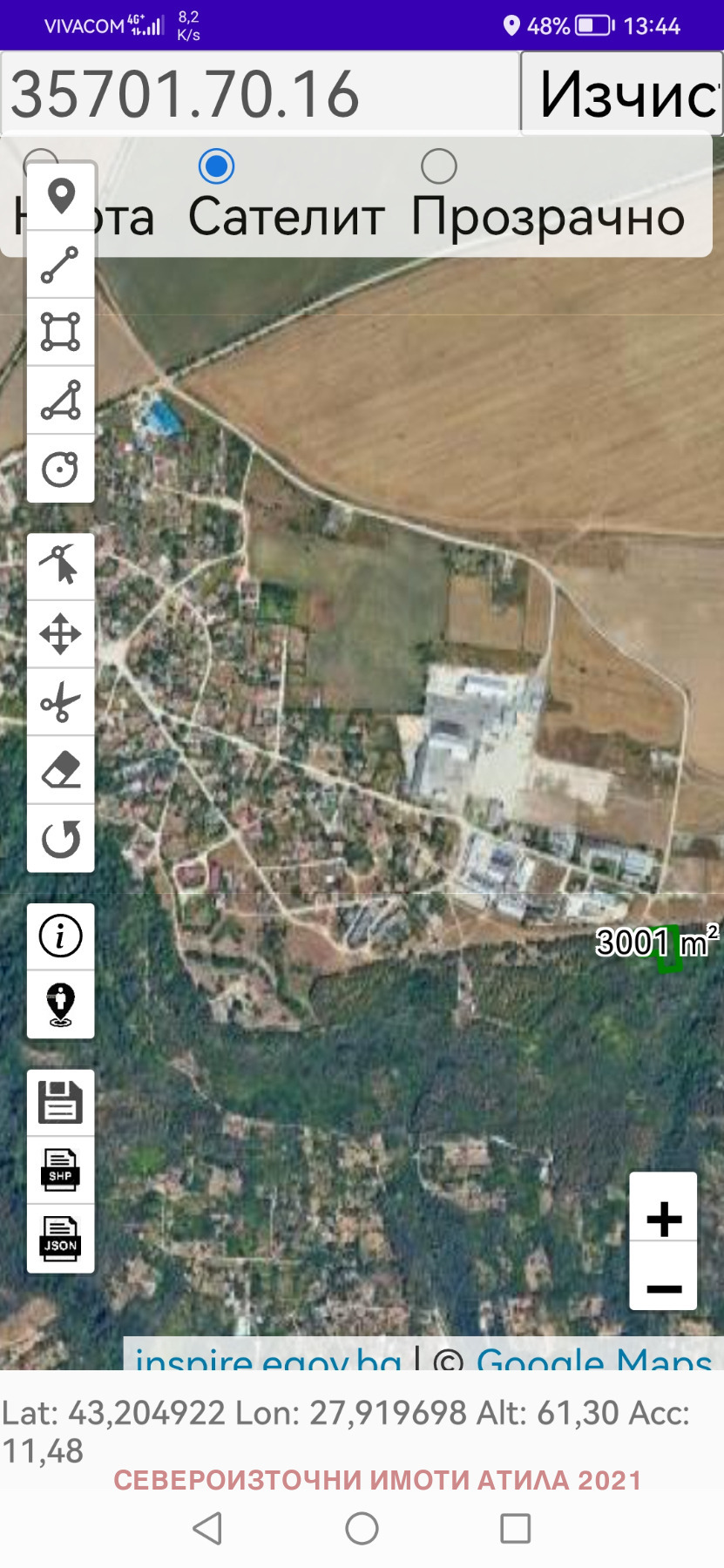
Task: Select the Сателит map layer
Action: pos(216,166)
